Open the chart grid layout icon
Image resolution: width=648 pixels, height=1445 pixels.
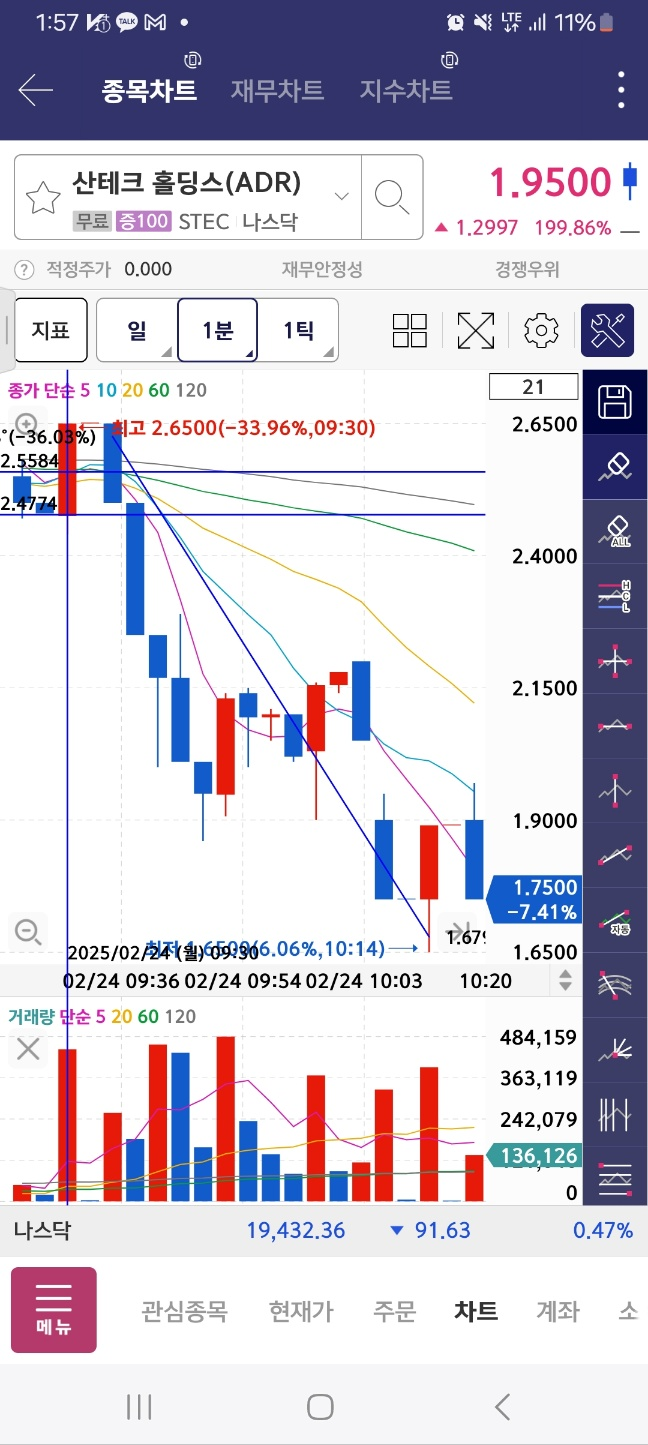click(410, 330)
